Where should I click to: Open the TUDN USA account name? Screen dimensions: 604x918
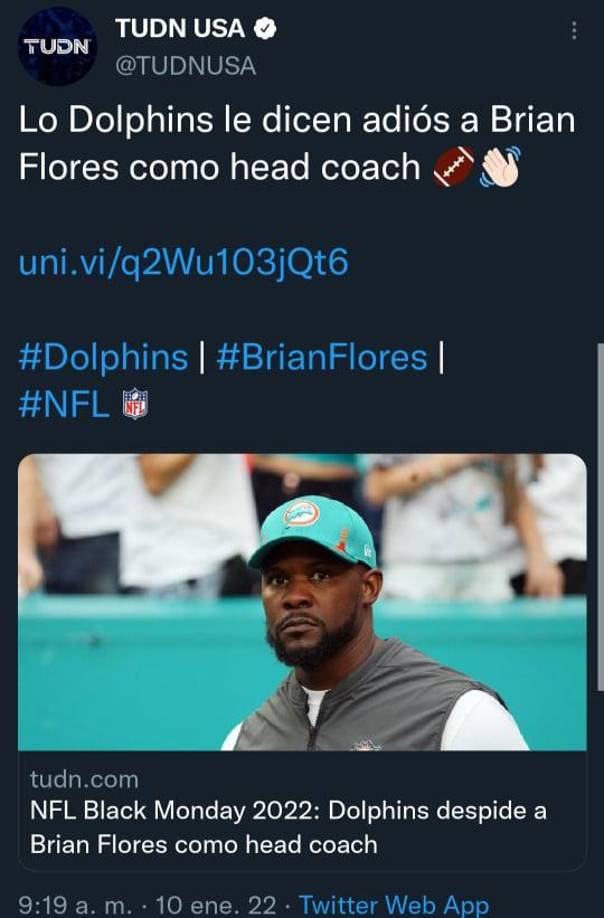click(180, 29)
